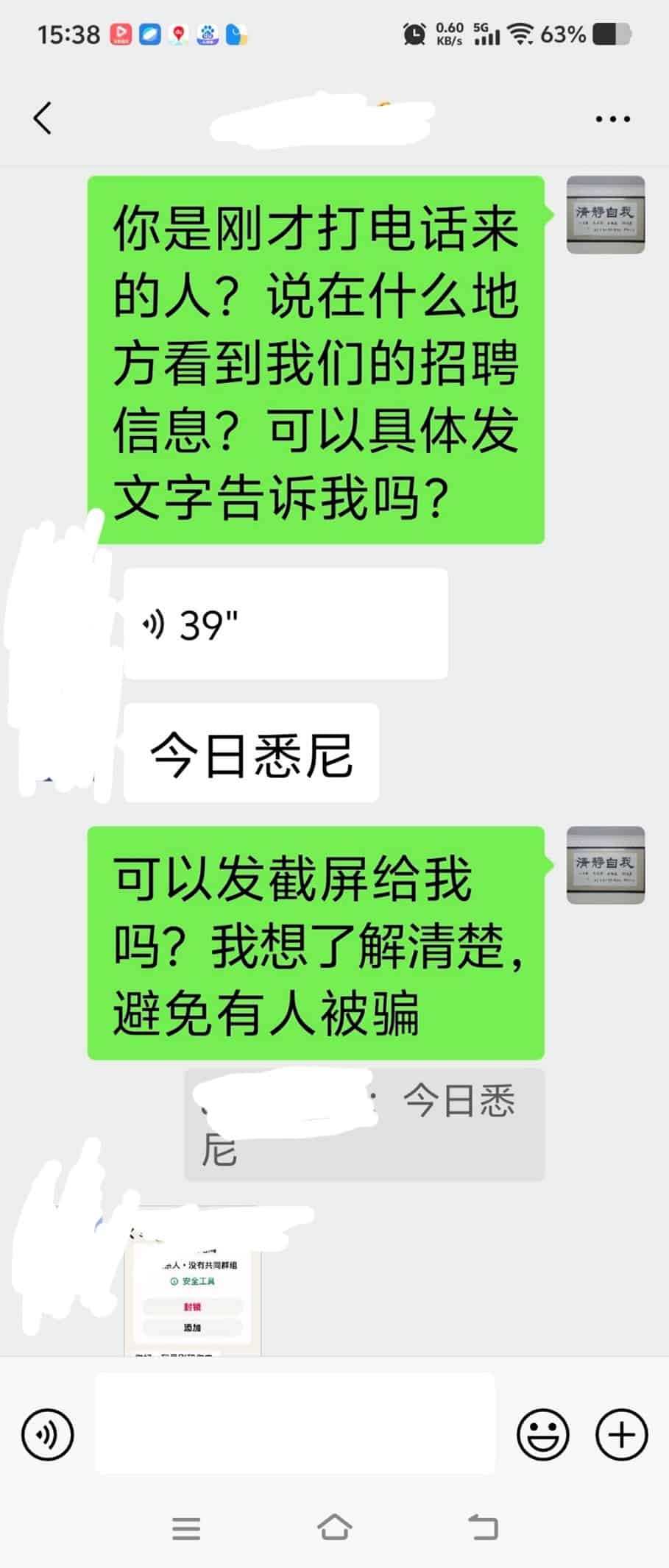Open the chat overflow menu
Screen dimensions: 669x1568
[612, 118]
